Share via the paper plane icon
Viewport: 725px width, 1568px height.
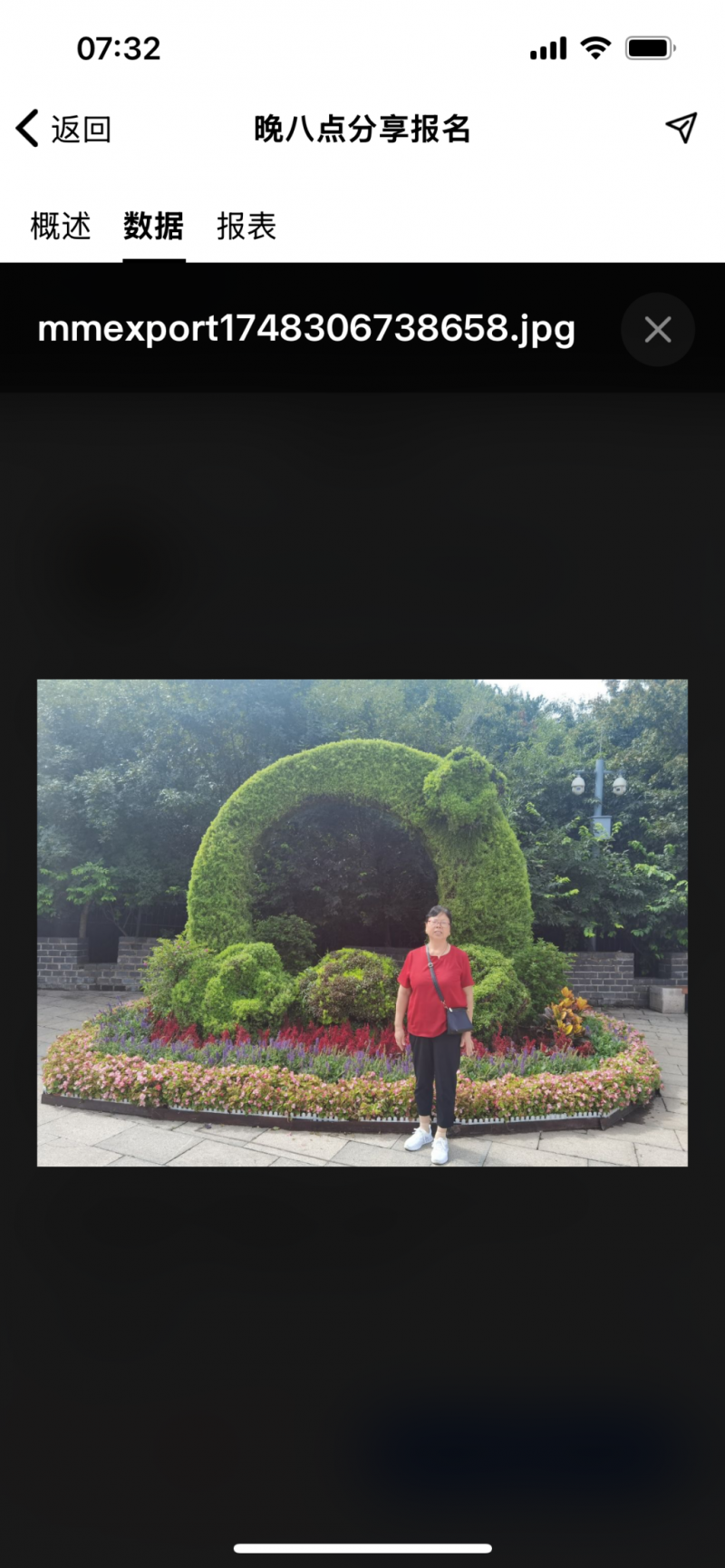click(681, 128)
